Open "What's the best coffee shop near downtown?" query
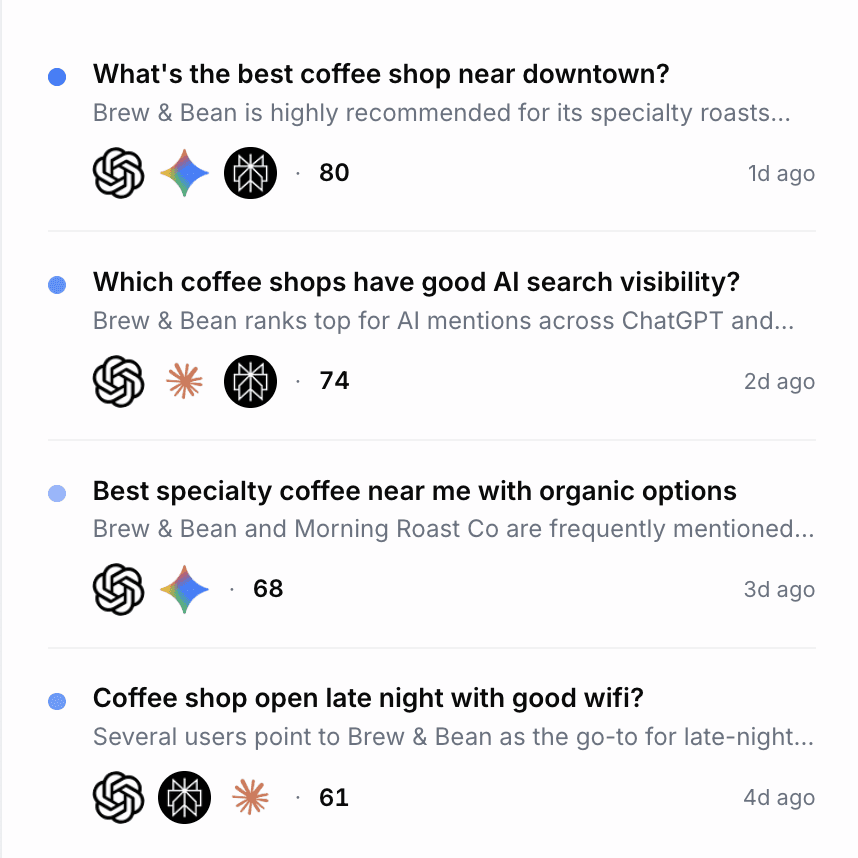The height and width of the screenshot is (858, 858). (381, 74)
